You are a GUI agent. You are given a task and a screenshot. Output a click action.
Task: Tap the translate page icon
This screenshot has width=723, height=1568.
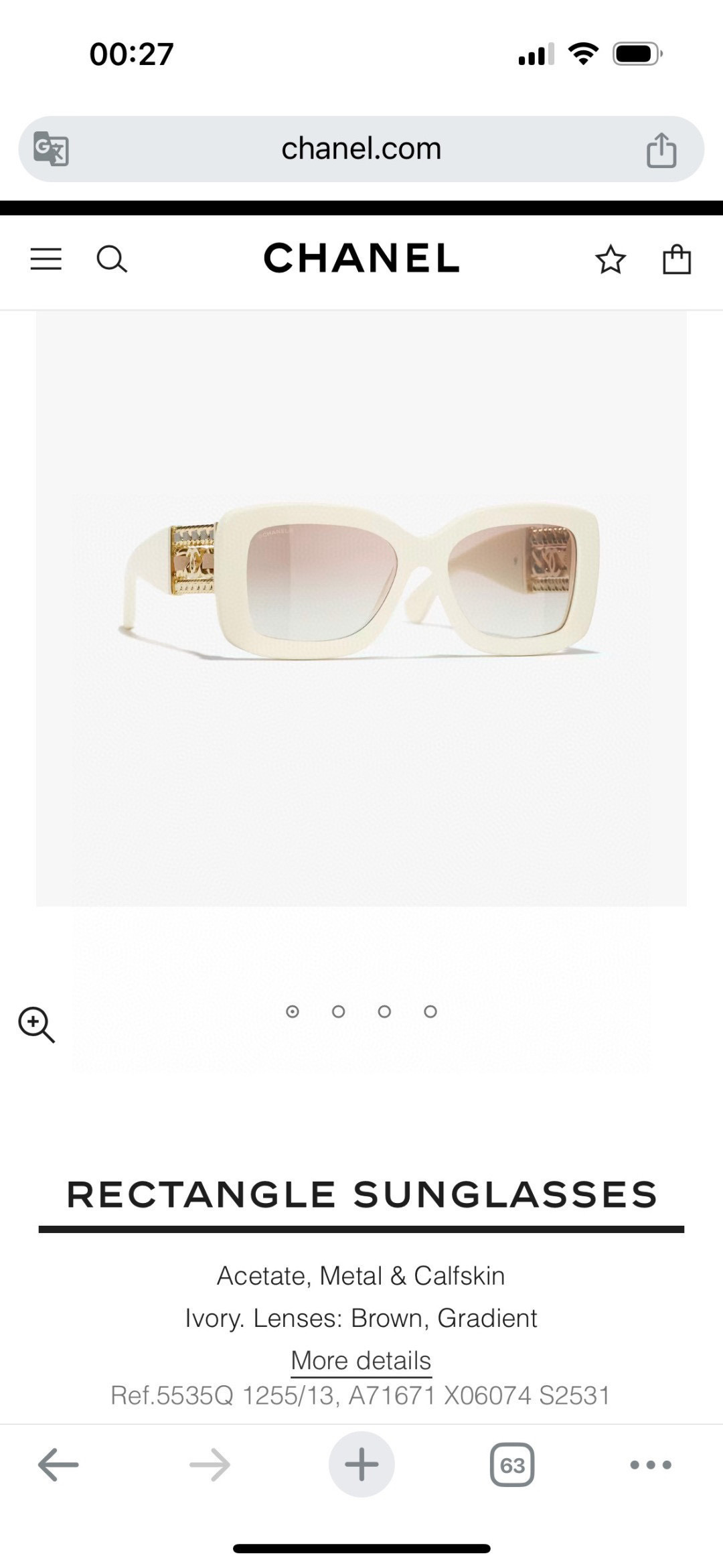click(51, 149)
